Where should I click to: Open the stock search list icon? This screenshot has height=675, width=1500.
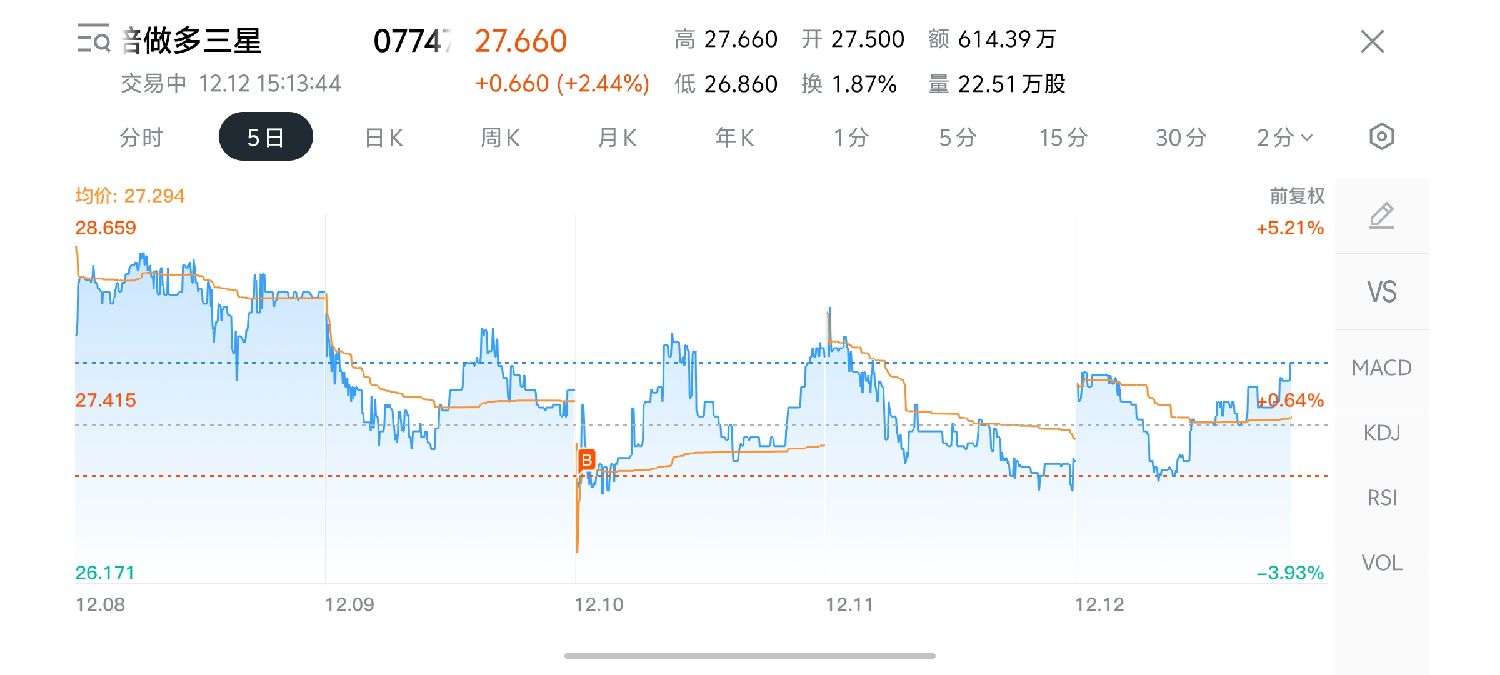point(95,41)
